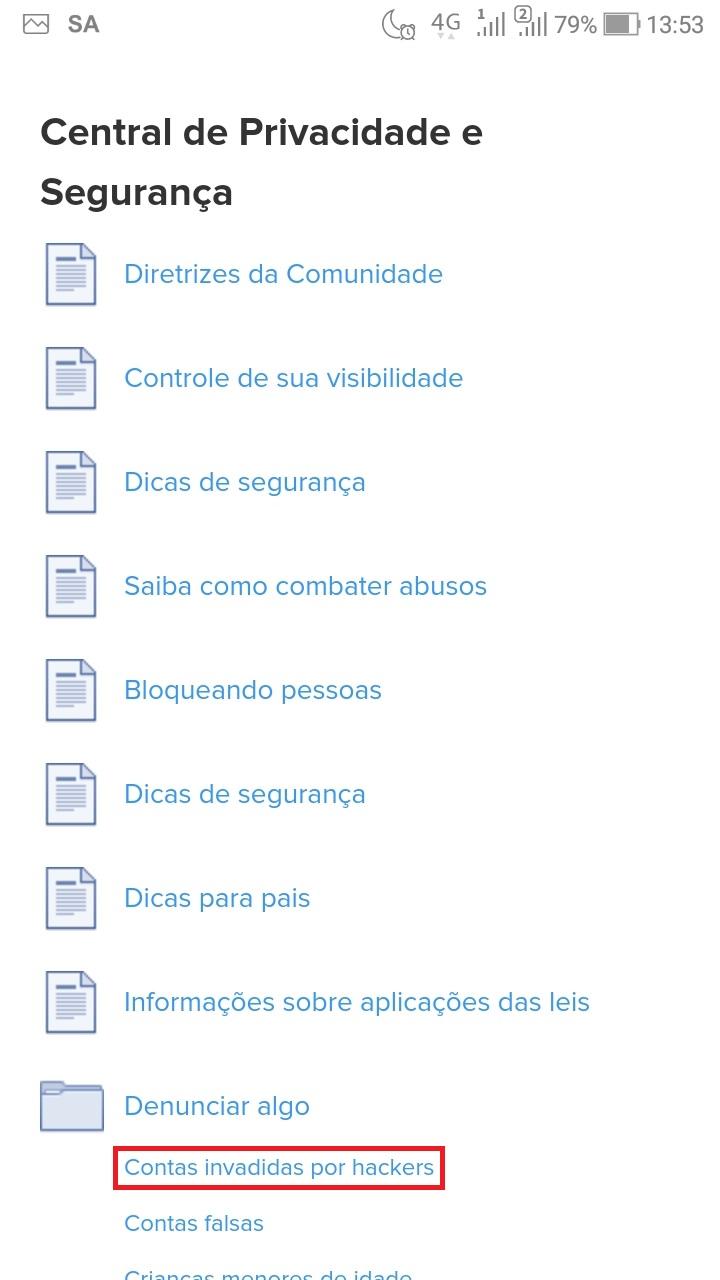Tap Contas invadidas por hackers

pos(279,1167)
